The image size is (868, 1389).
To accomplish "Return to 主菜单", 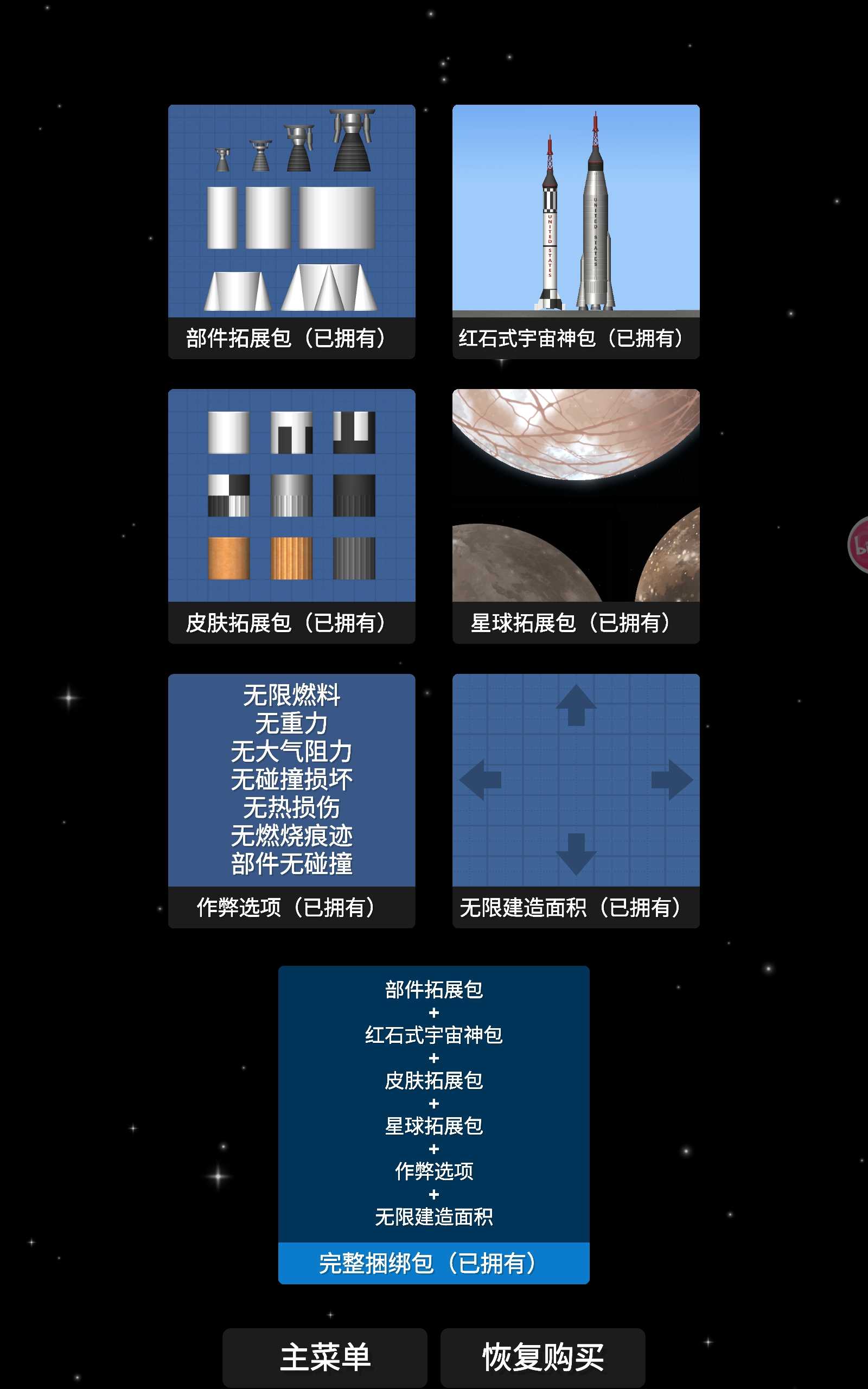I will (x=324, y=1357).
